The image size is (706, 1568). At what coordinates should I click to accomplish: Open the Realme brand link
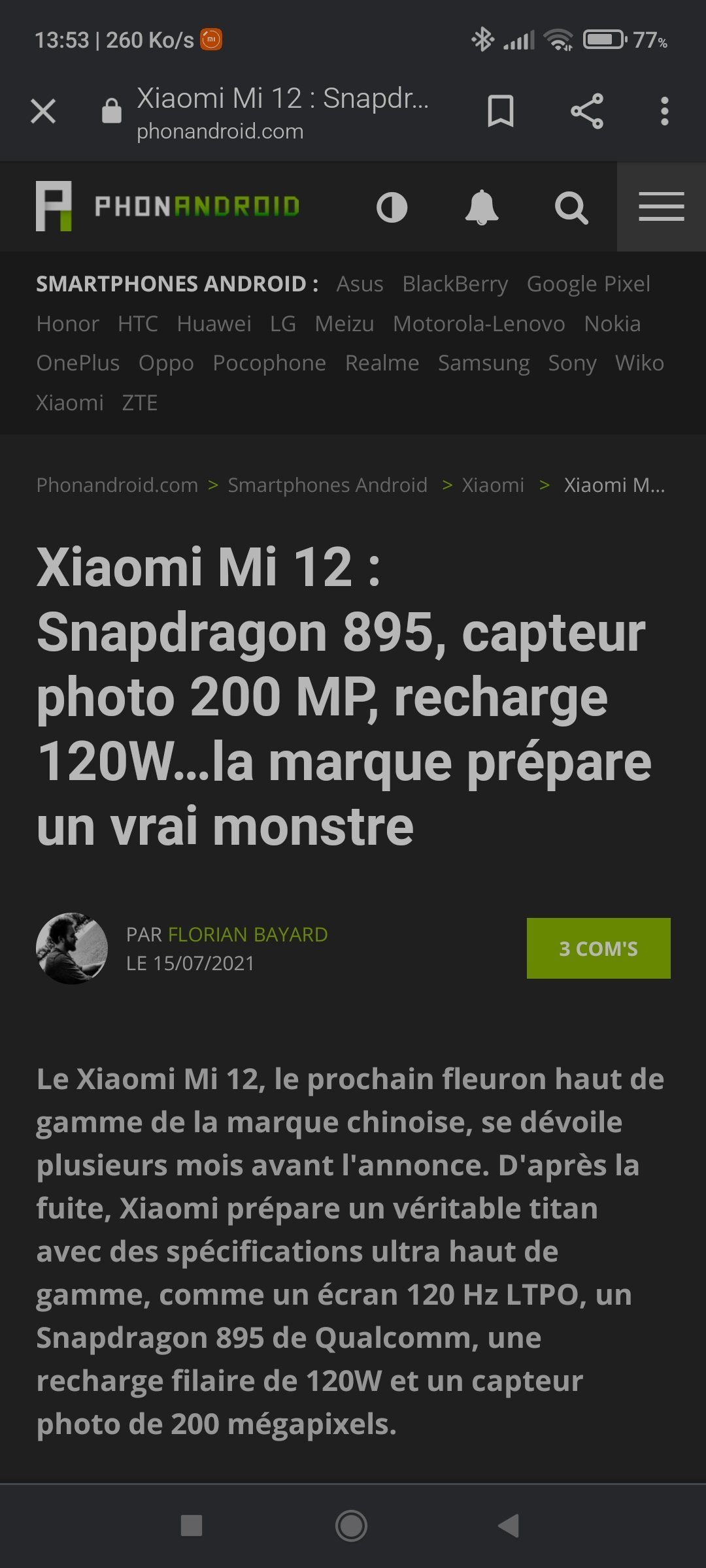pyautogui.click(x=382, y=363)
